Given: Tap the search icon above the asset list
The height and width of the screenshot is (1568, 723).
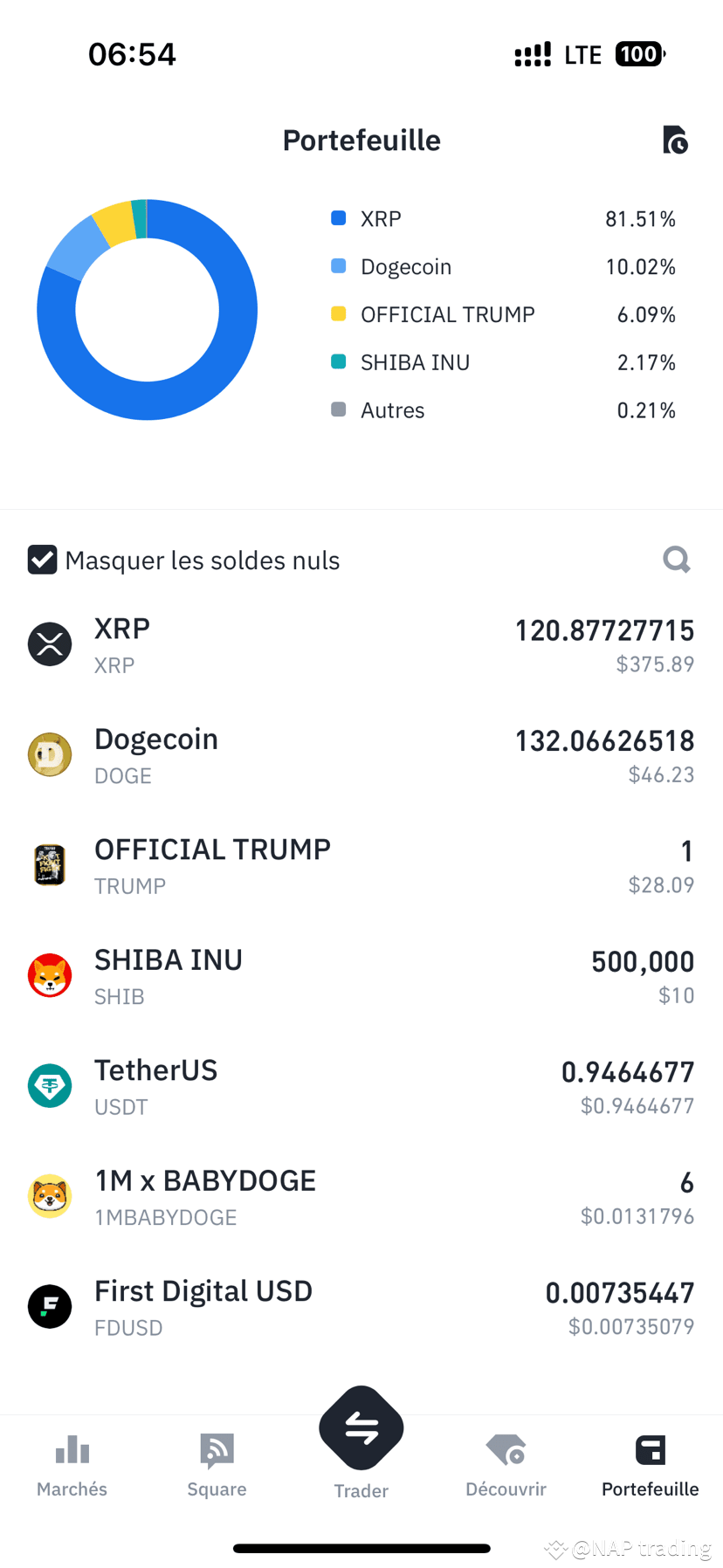Looking at the screenshot, I should click(x=676, y=560).
